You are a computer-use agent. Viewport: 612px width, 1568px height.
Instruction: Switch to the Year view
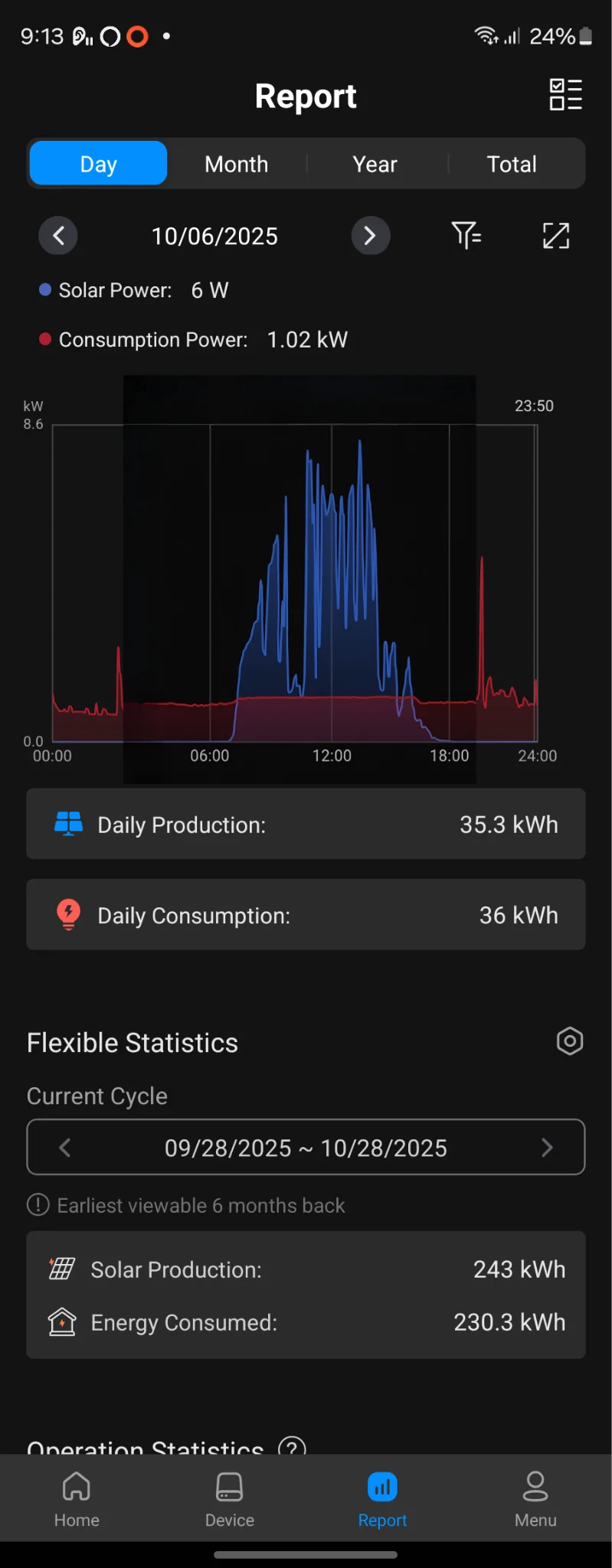(x=375, y=164)
